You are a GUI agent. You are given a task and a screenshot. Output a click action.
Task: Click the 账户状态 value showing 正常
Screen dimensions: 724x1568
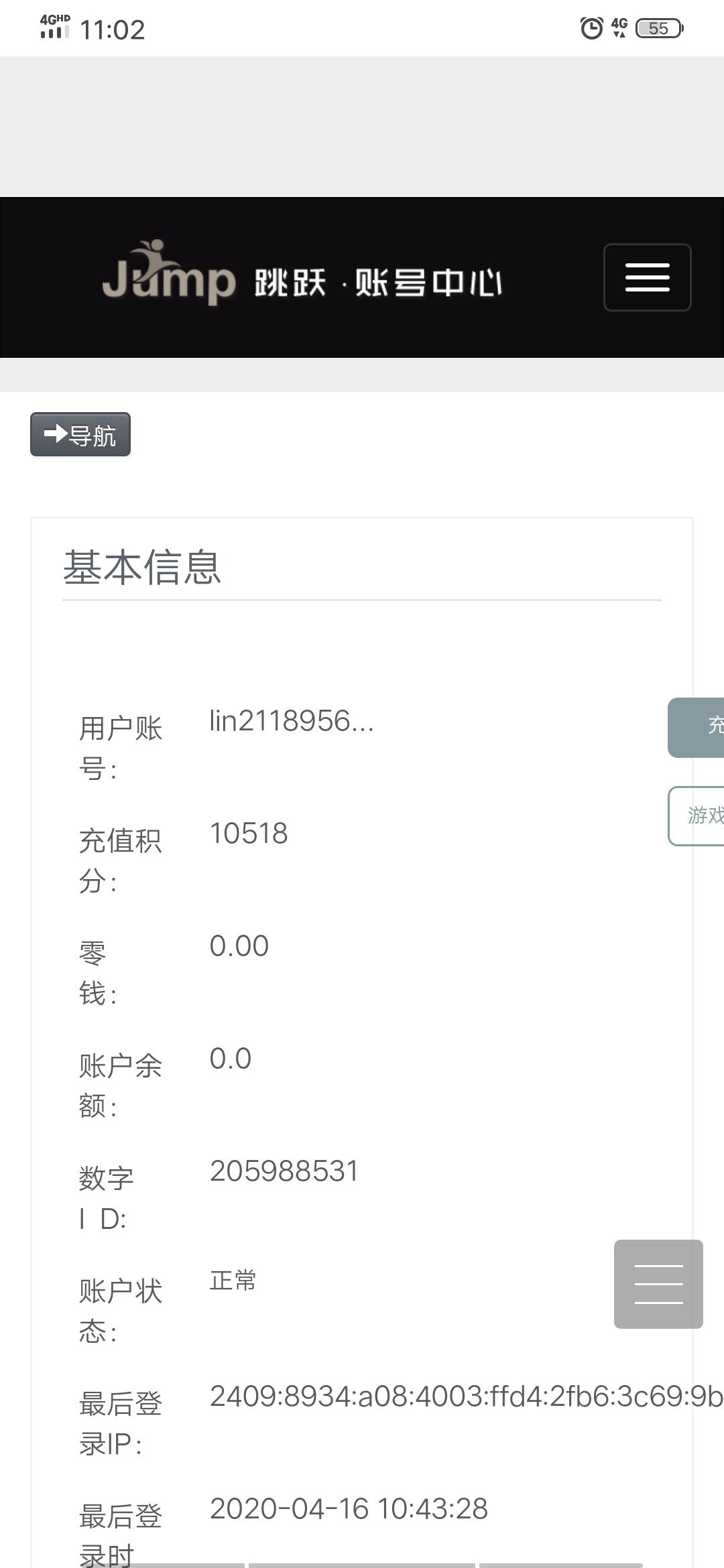231,1281
